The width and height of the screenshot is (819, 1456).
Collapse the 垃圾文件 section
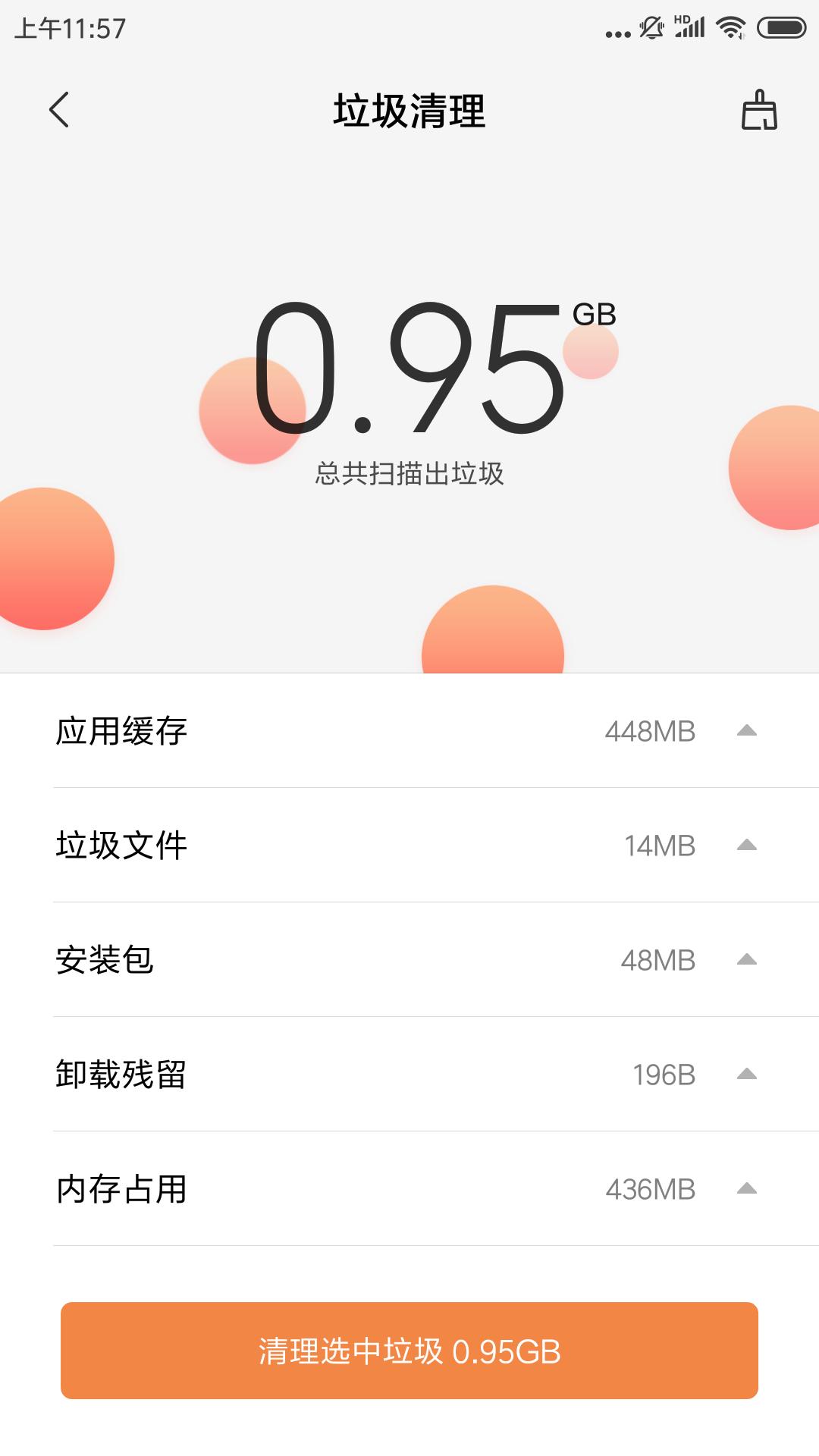(x=747, y=845)
